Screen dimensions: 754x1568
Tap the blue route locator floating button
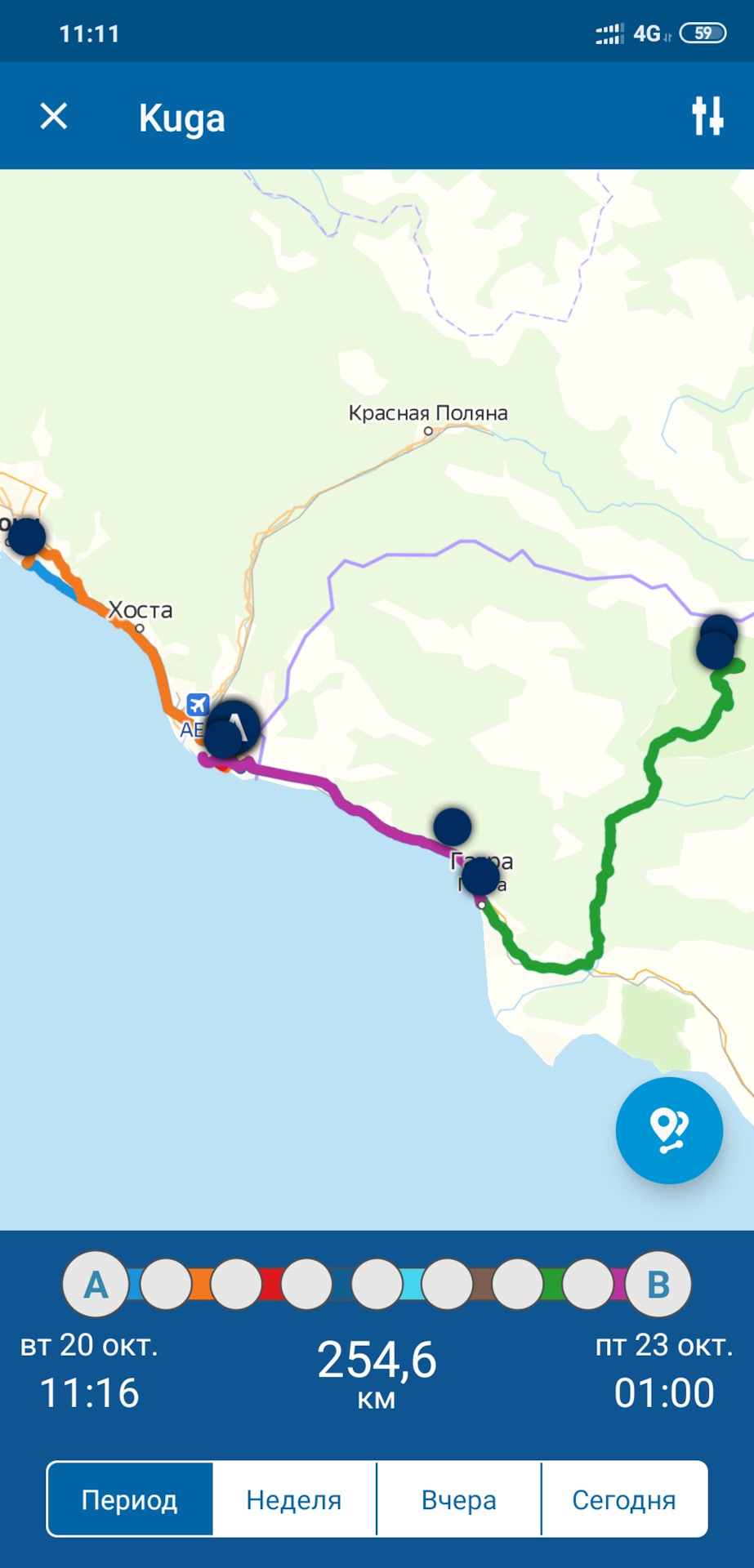pyautogui.click(x=669, y=1129)
